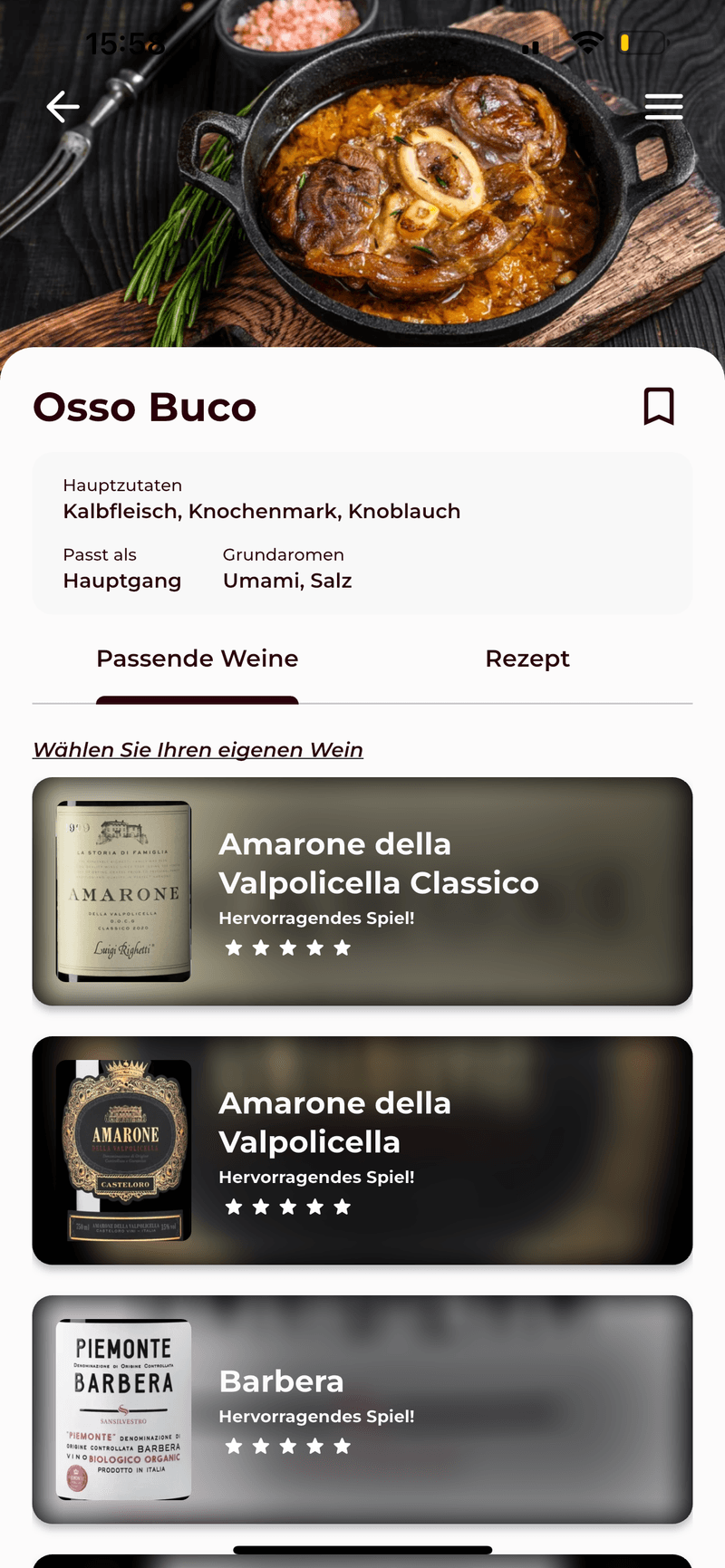Viewport: 725px width, 1568px height.
Task: Open the Amarone della Valpolicella Classico card
Action: click(362, 891)
